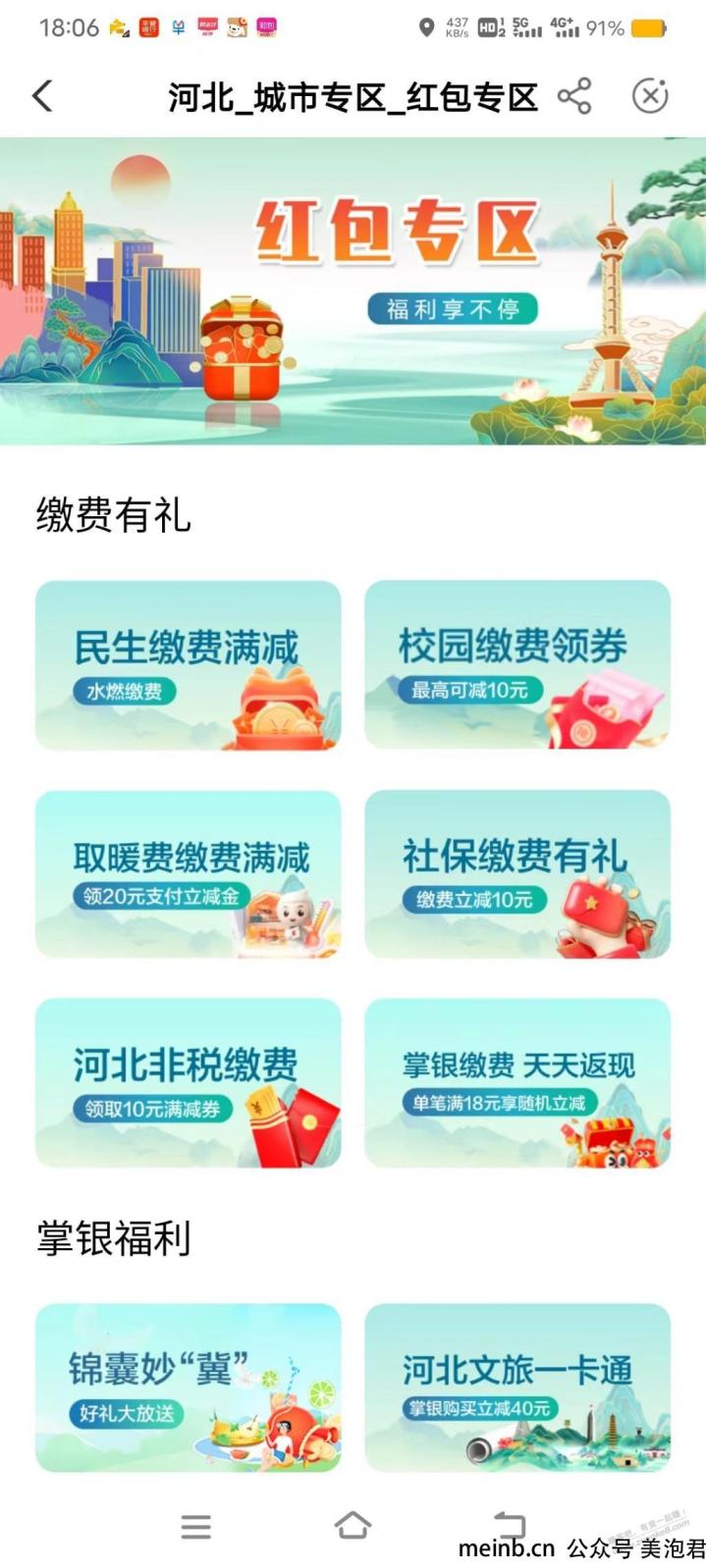Open the 红包专区 top banner
The width and height of the screenshot is (706, 1568).
click(x=353, y=291)
